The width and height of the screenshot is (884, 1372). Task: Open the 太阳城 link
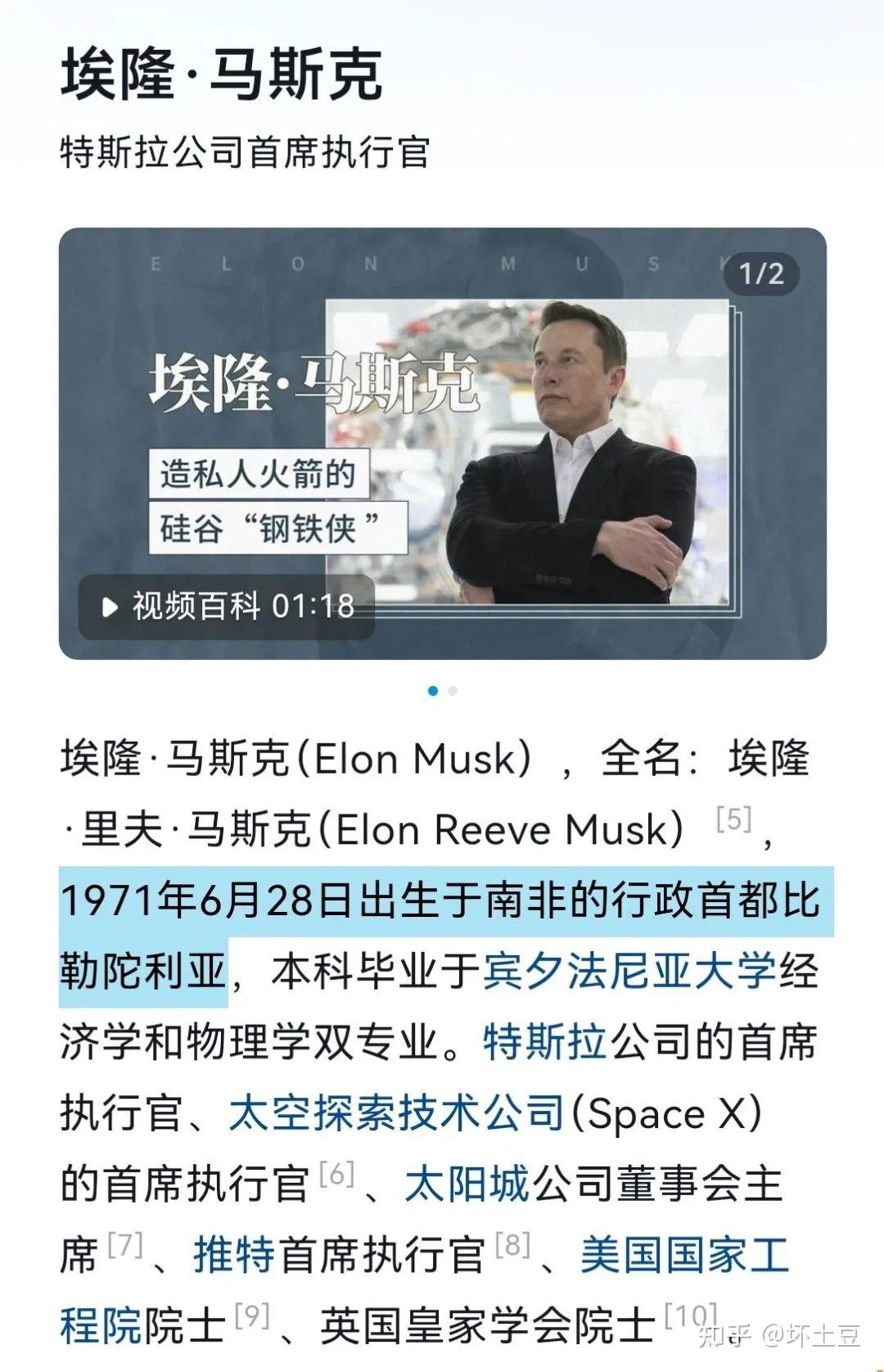point(467,1185)
